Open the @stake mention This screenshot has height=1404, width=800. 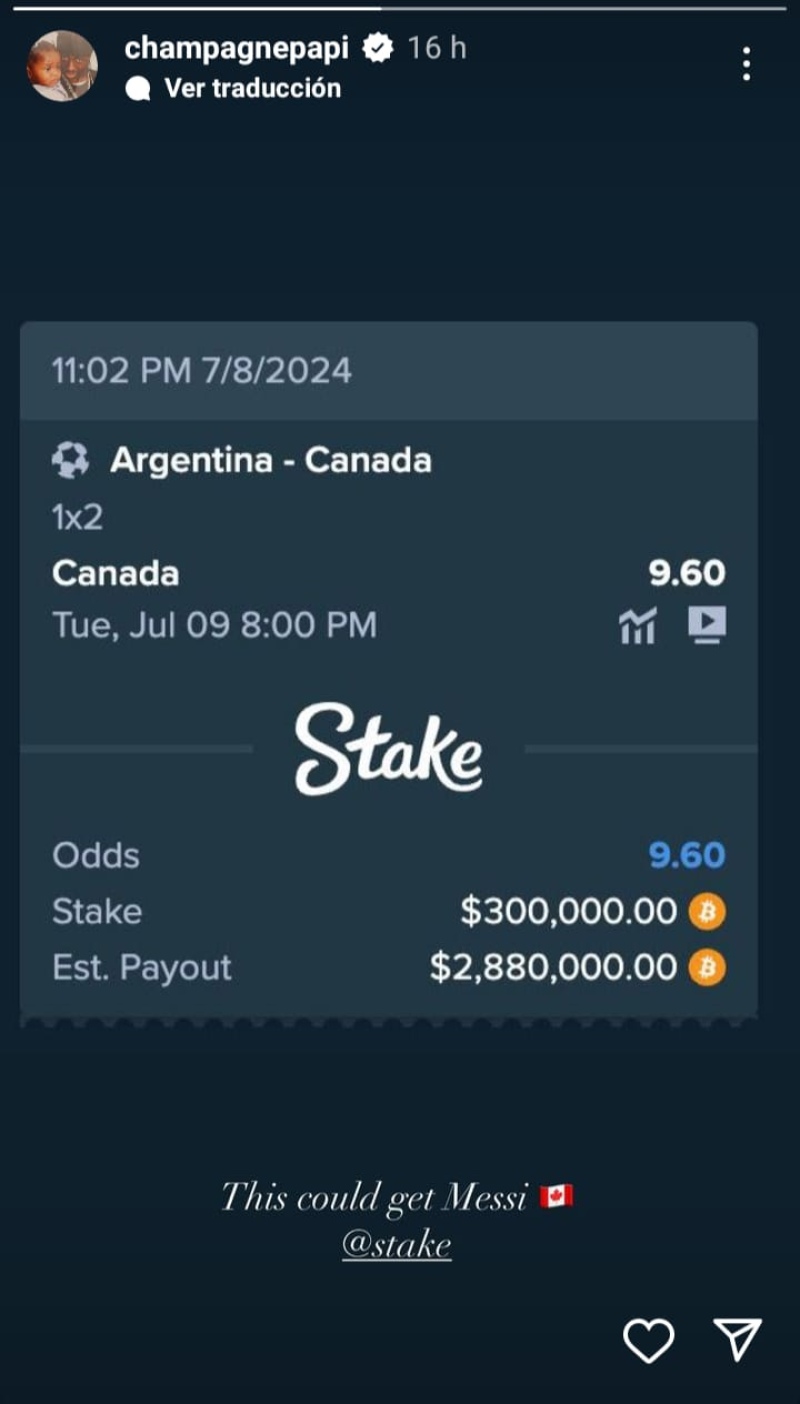tap(396, 1245)
